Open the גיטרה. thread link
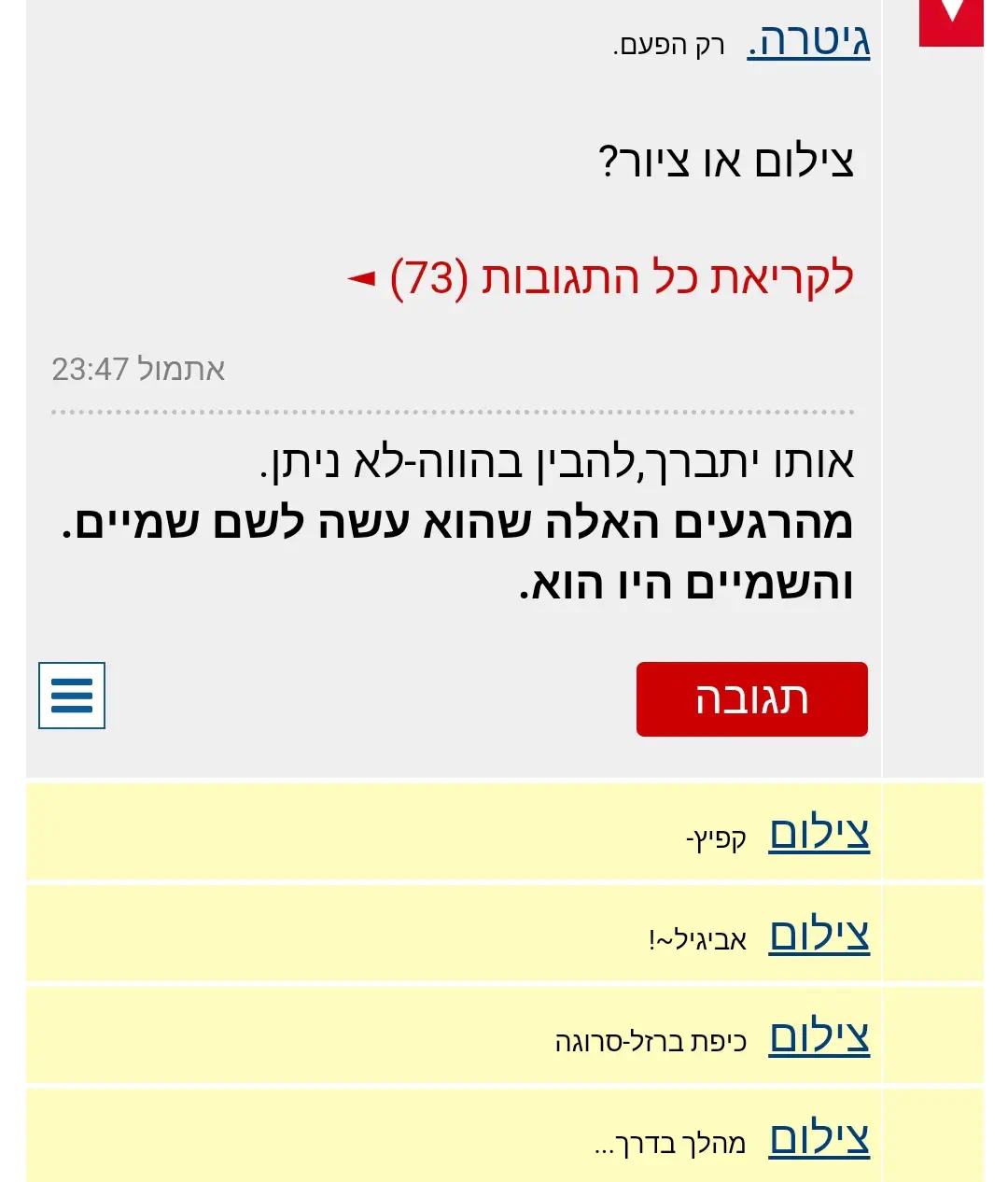The height and width of the screenshot is (1182, 1008). [x=808, y=41]
